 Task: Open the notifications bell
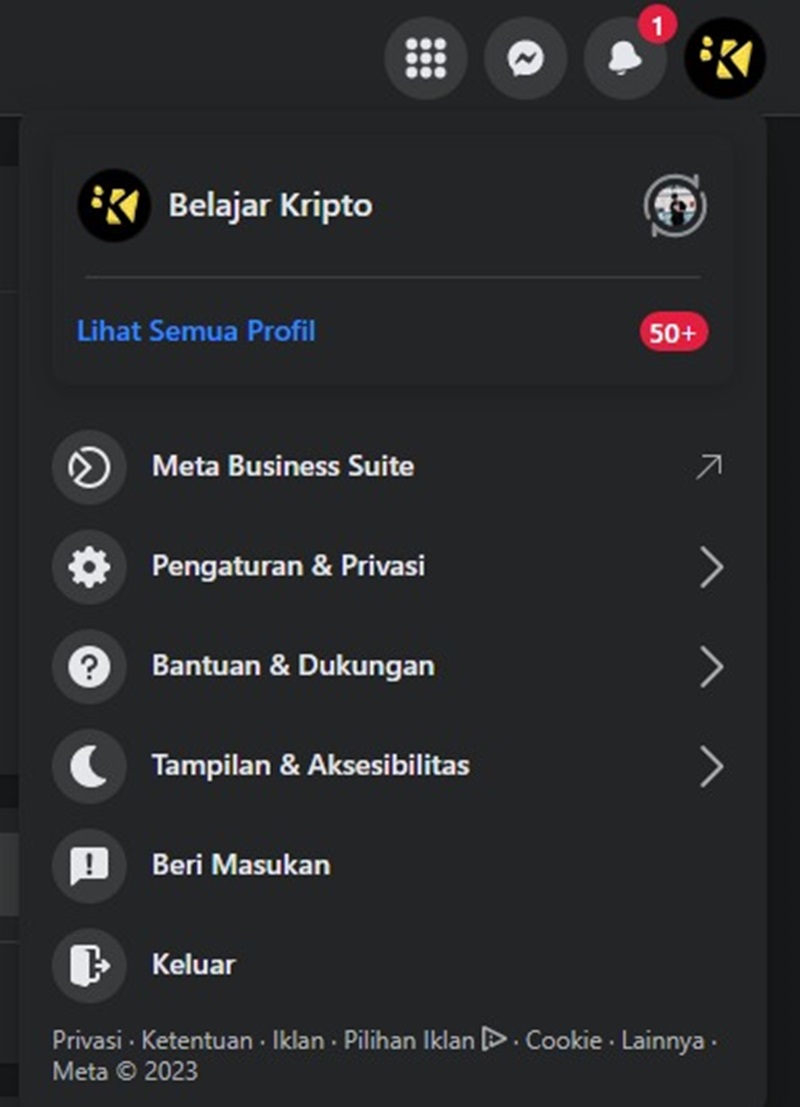(625, 58)
